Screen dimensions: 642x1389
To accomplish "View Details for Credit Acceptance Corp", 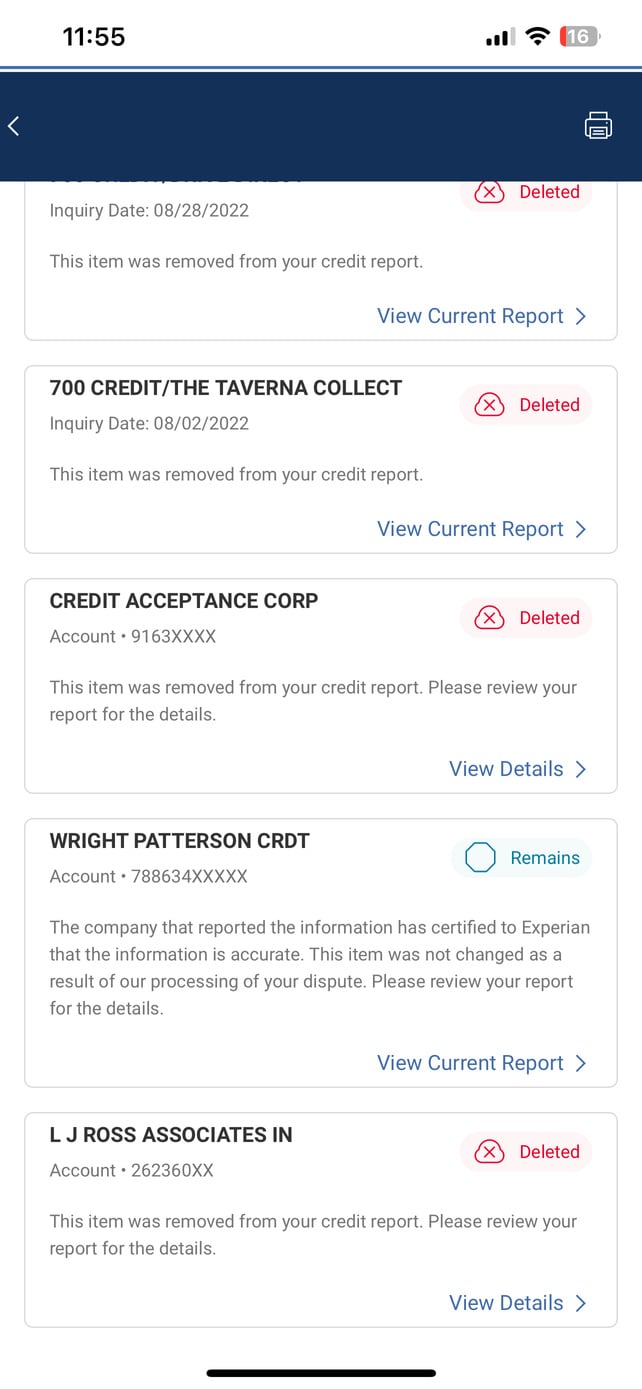I will (517, 769).
